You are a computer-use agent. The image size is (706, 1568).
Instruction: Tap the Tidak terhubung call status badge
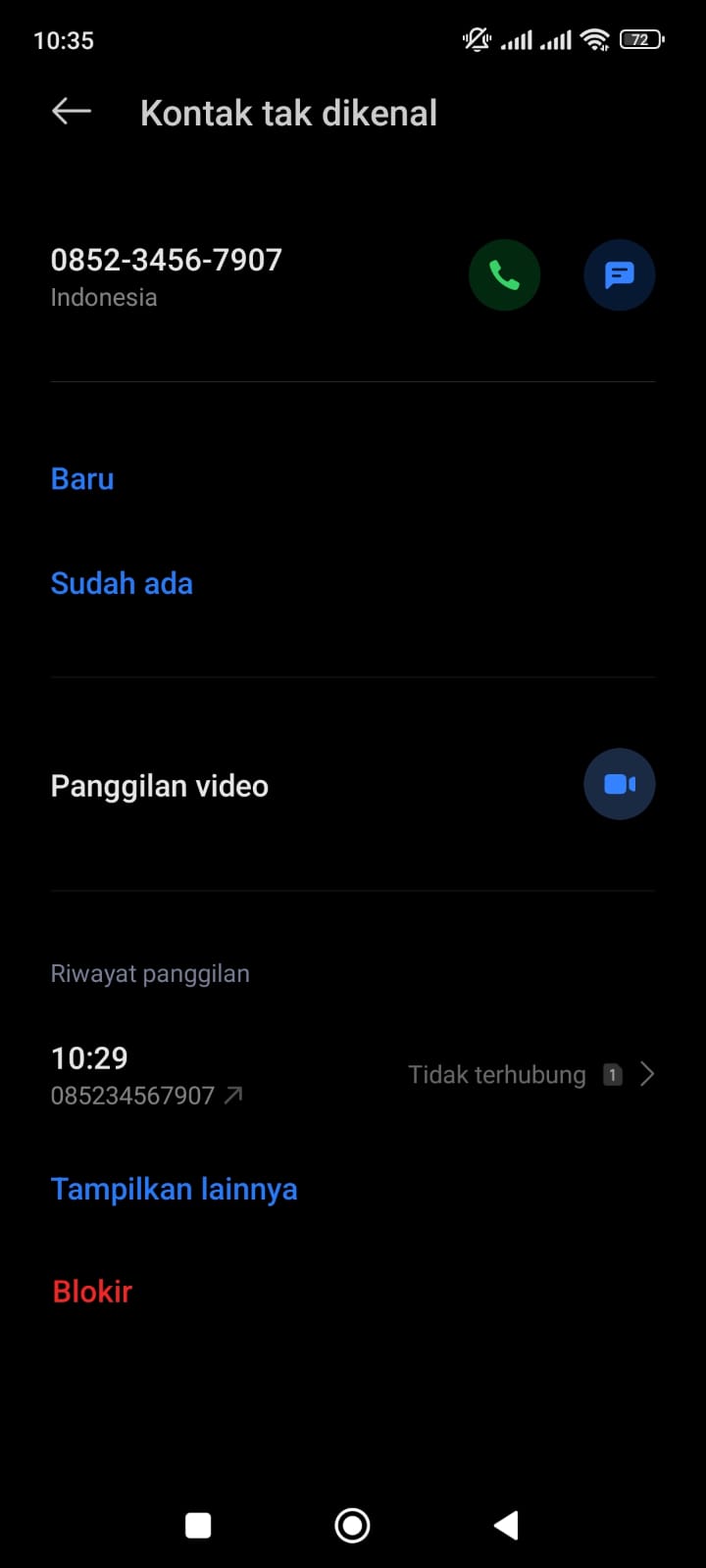coord(497,1074)
